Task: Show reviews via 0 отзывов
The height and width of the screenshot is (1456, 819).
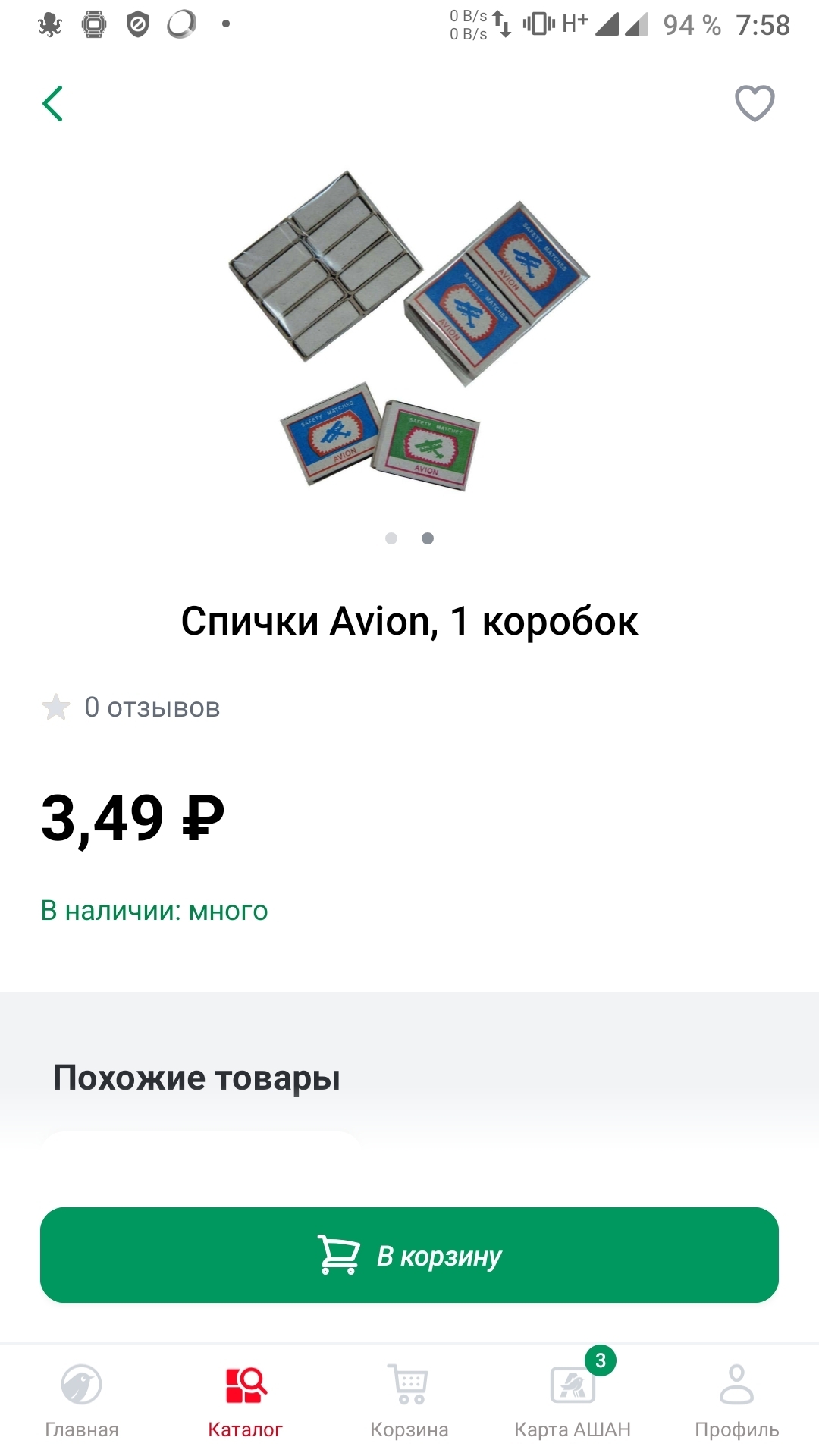Action: [x=152, y=708]
